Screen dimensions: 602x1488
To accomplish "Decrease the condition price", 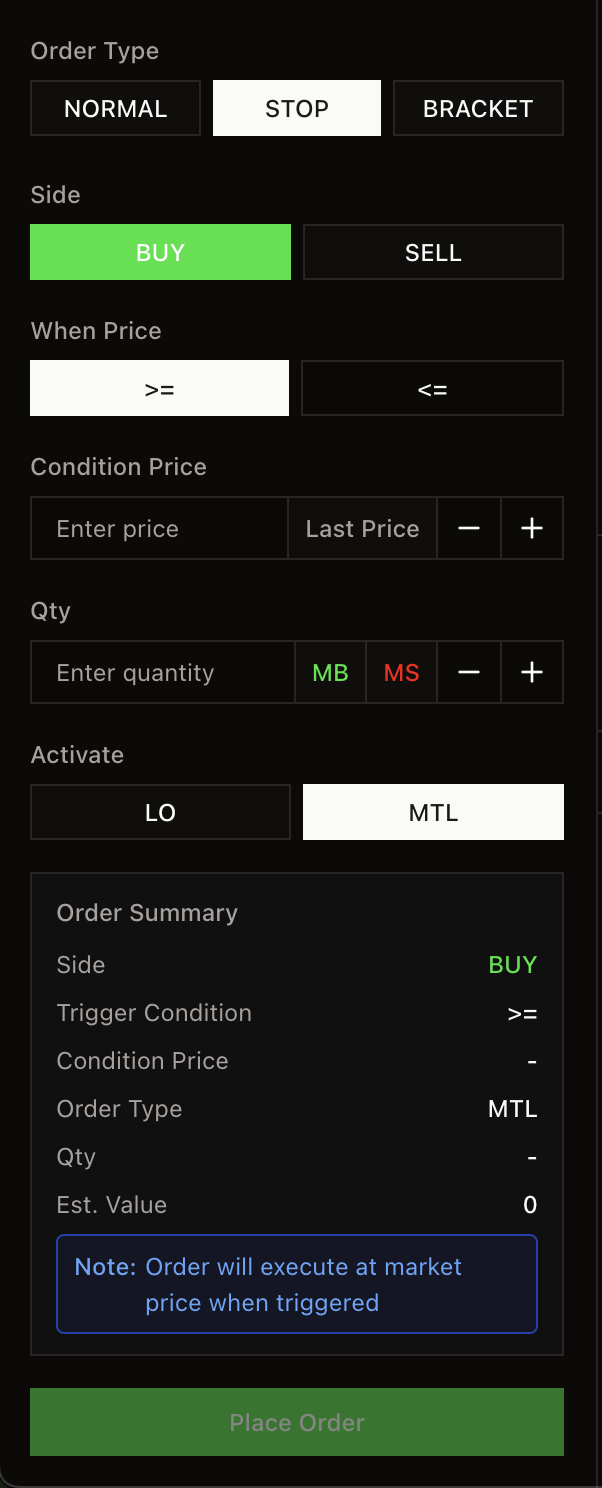I will point(469,528).
